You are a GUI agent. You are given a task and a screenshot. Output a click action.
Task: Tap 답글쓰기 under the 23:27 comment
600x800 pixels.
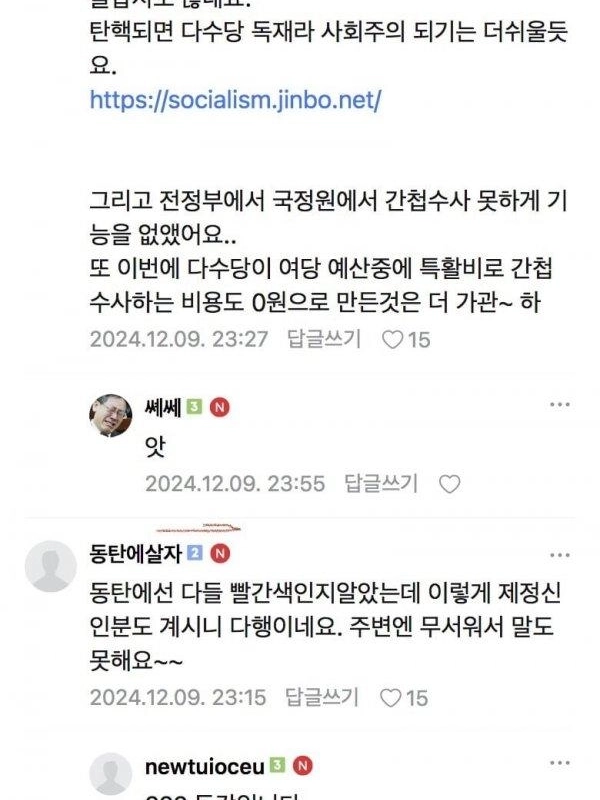pyautogui.click(x=324, y=338)
